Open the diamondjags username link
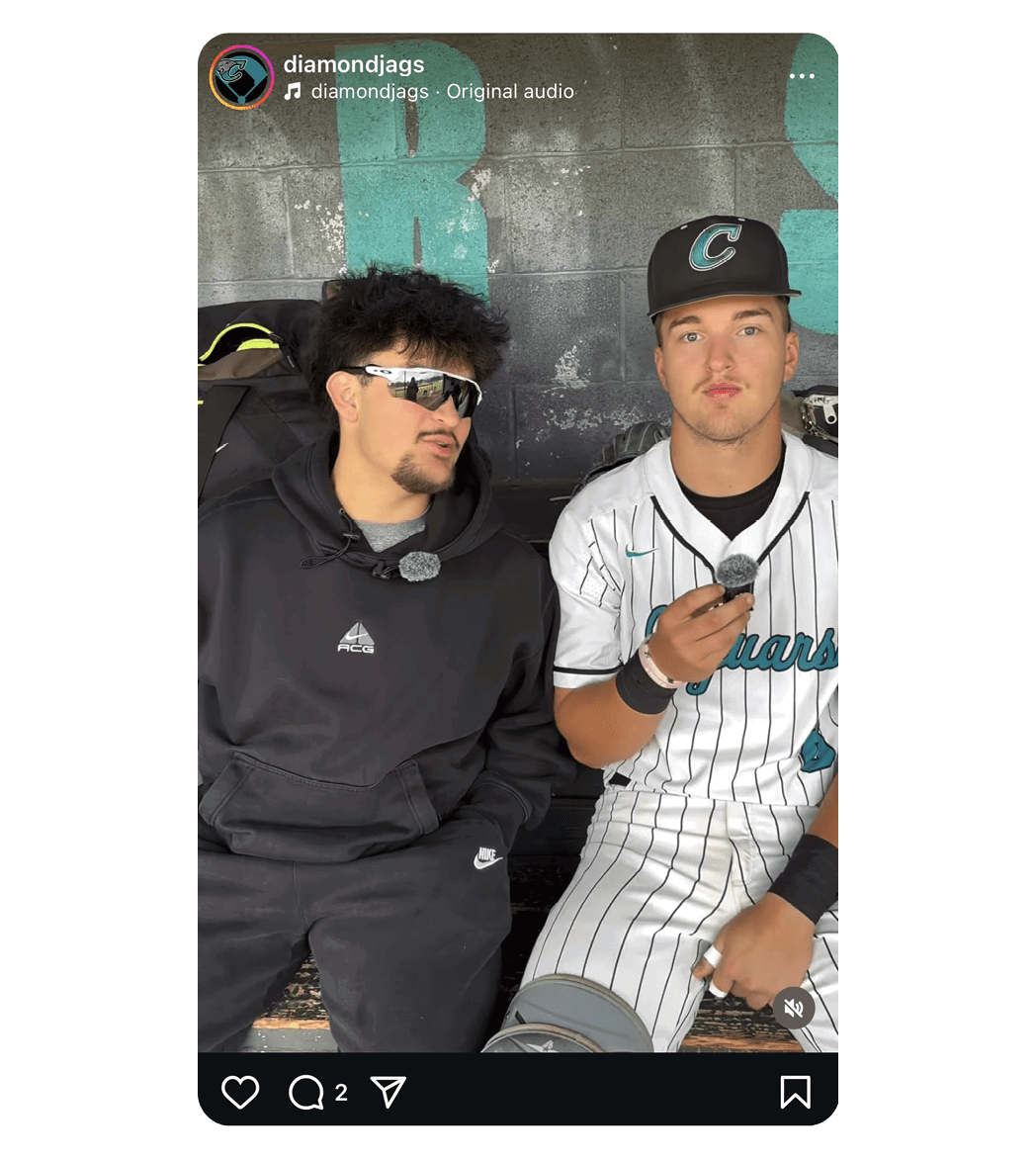Image resolution: width=1036 pixels, height=1160 pixels. pyautogui.click(x=353, y=64)
